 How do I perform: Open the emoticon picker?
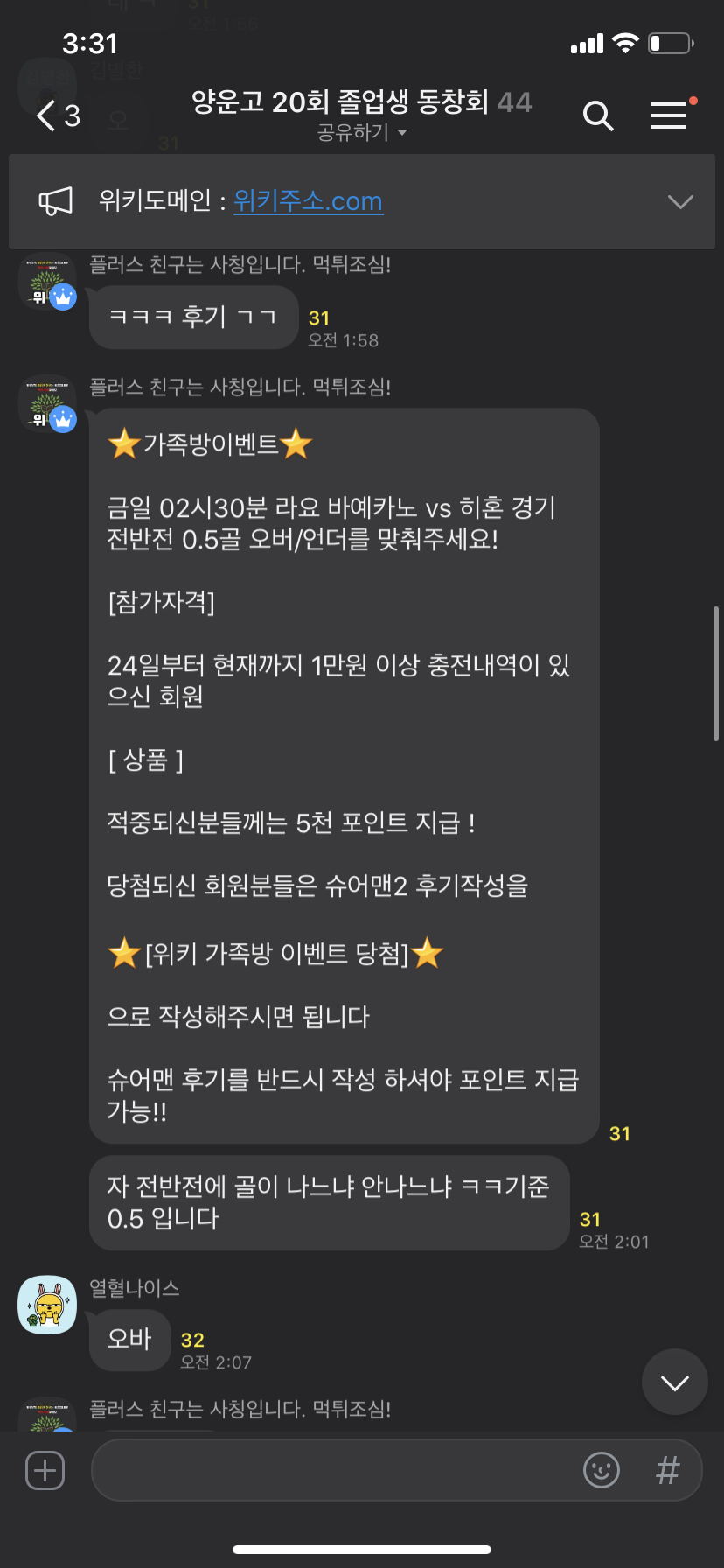(x=602, y=1470)
